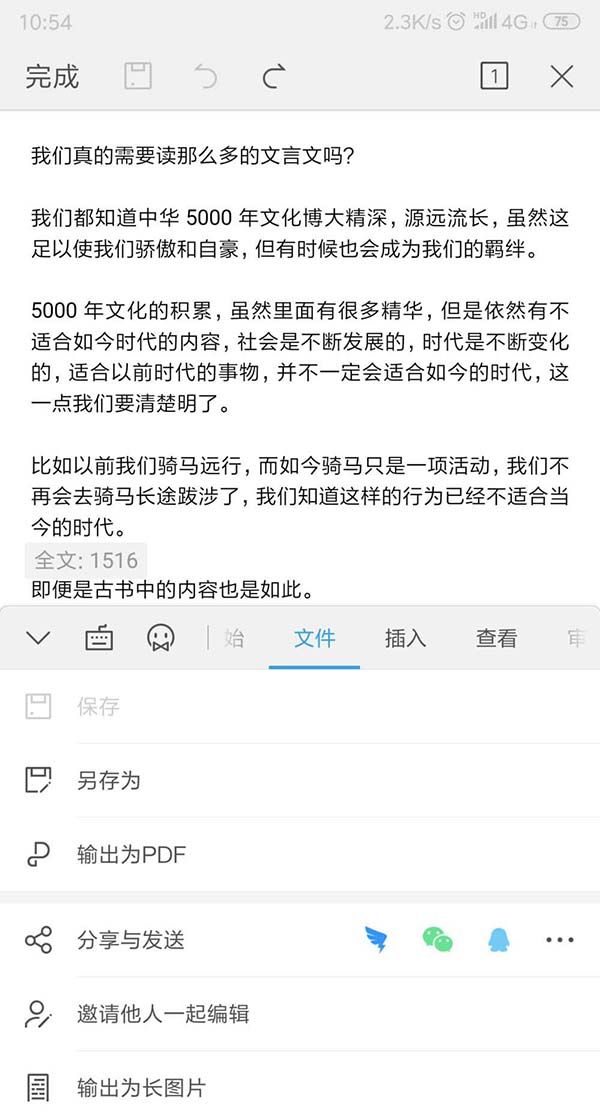
Task: Open the assistant face icon
Action: (160, 638)
